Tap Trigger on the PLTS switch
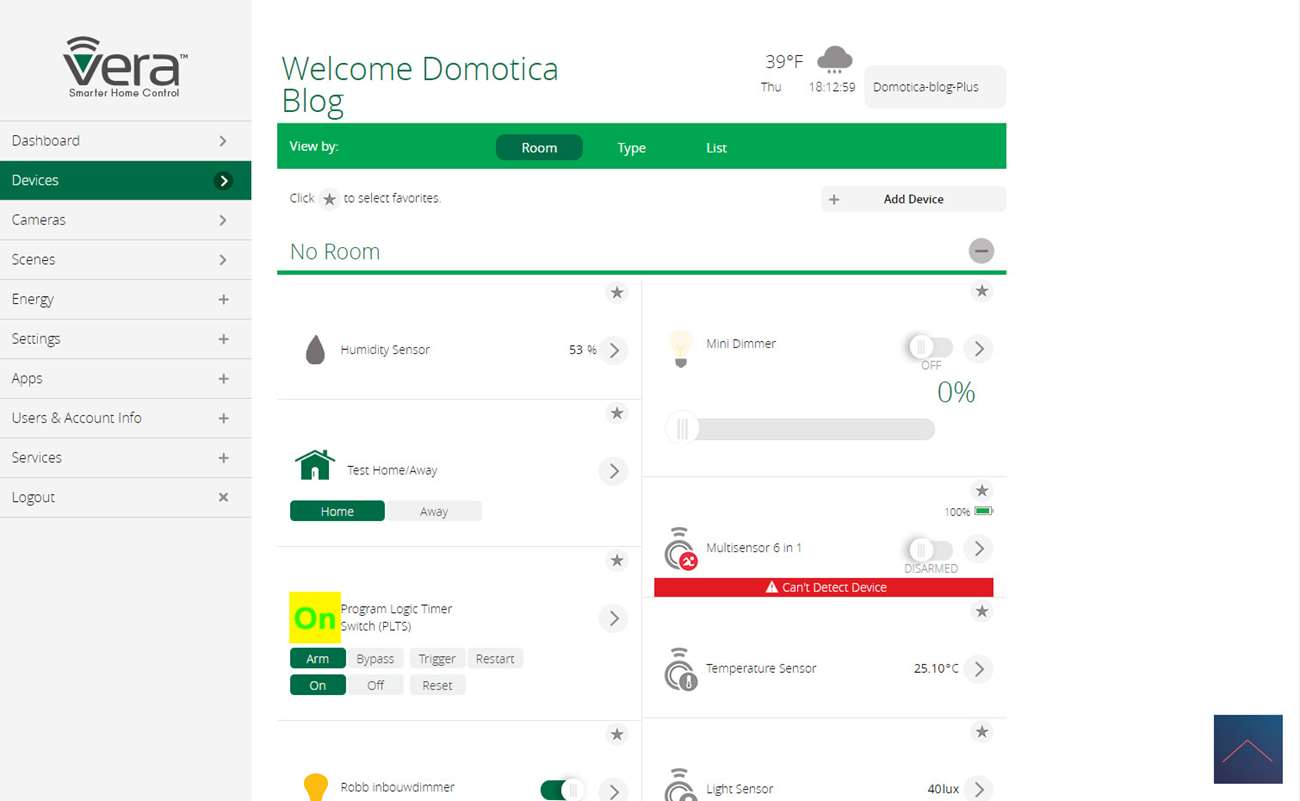The image size is (1300, 801). [436, 659]
